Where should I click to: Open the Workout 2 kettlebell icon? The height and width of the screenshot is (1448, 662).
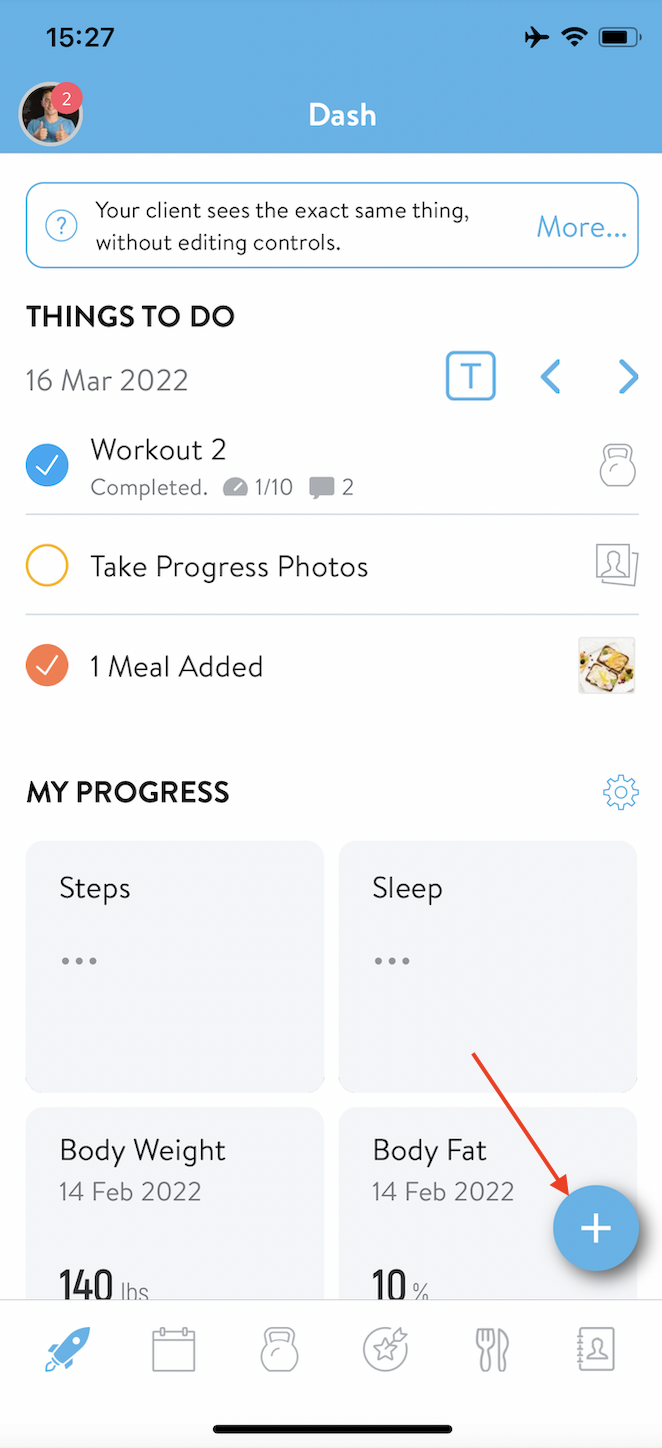(617, 465)
